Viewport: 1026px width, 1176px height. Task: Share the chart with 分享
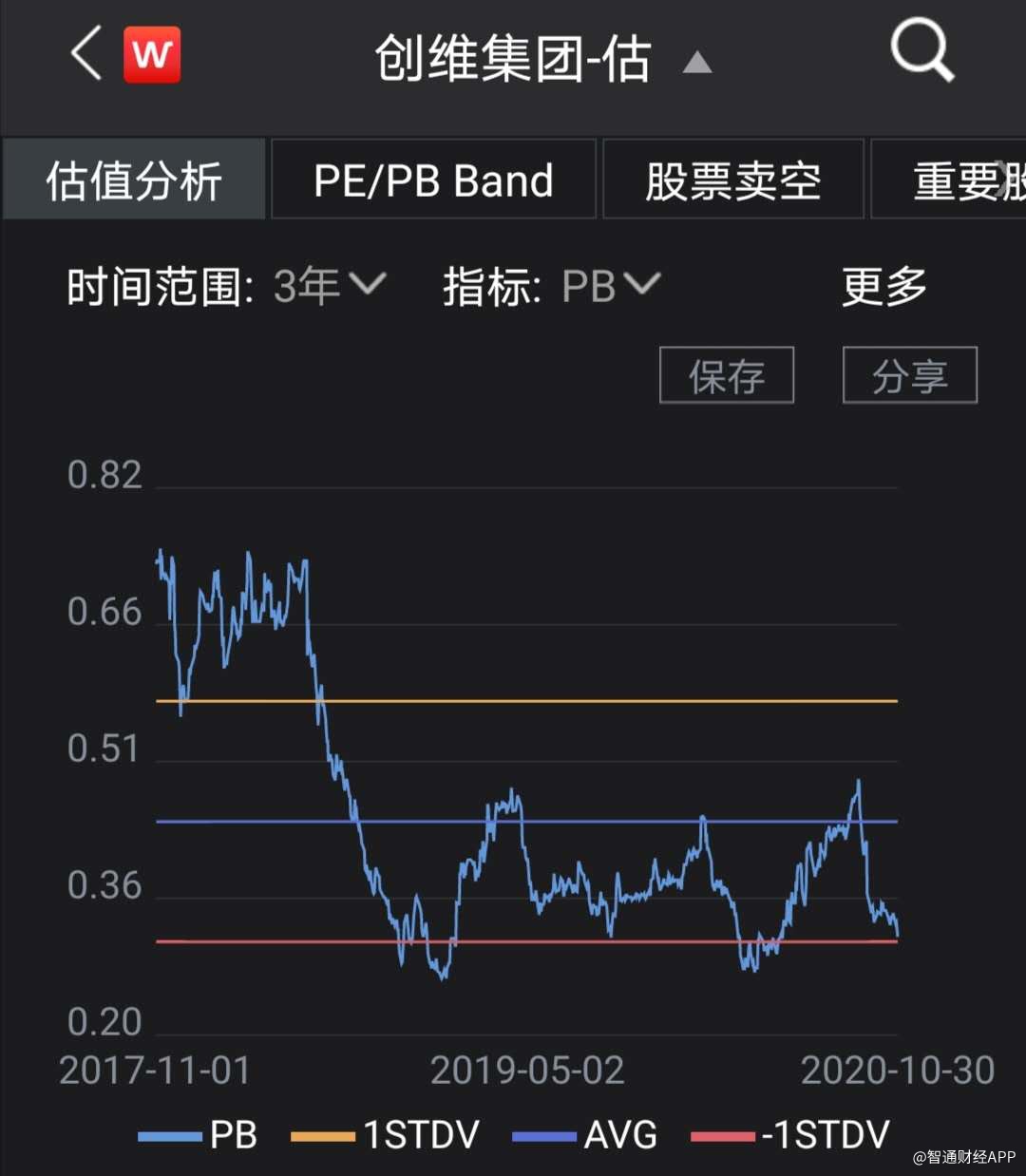click(x=909, y=376)
